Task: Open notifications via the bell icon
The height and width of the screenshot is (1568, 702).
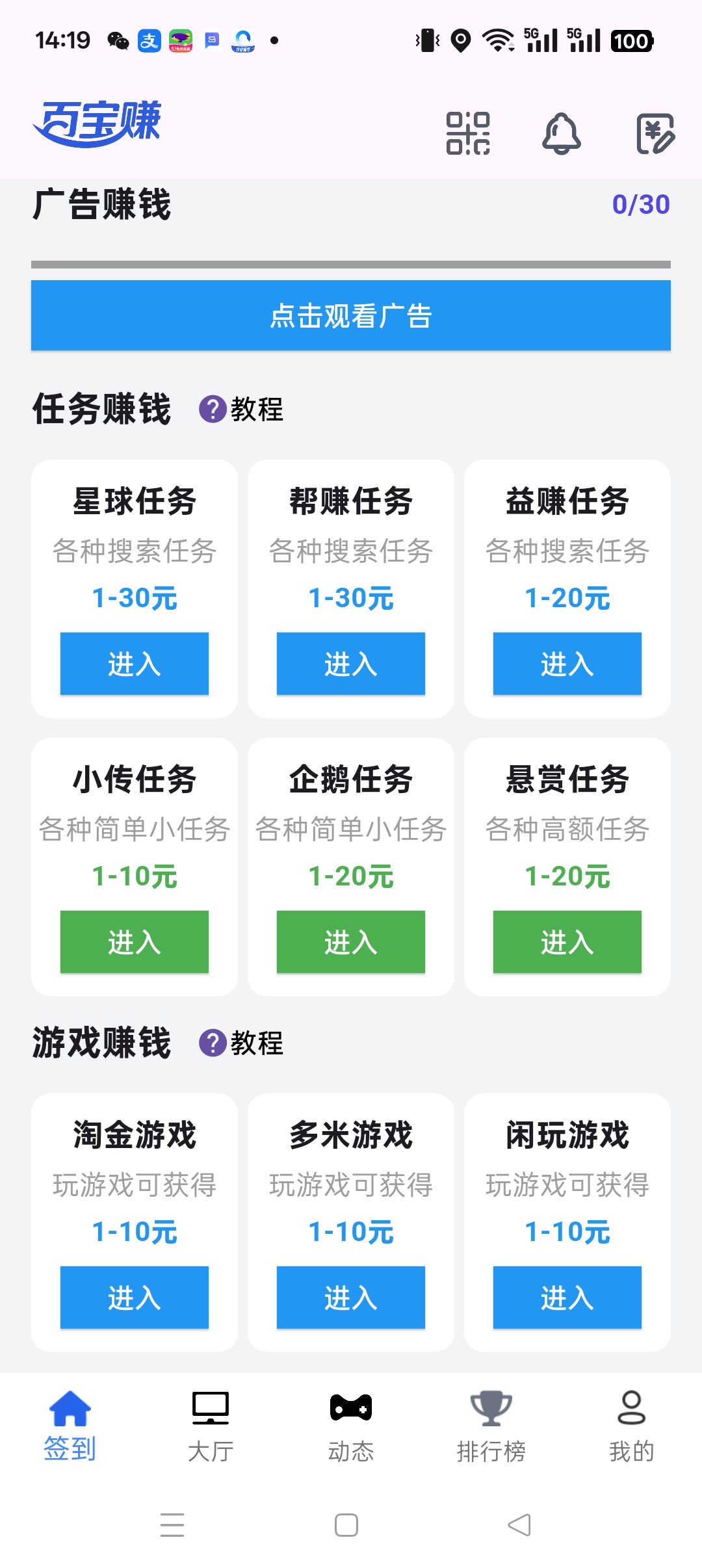Action: pyautogui.click(x=562, y=133)
